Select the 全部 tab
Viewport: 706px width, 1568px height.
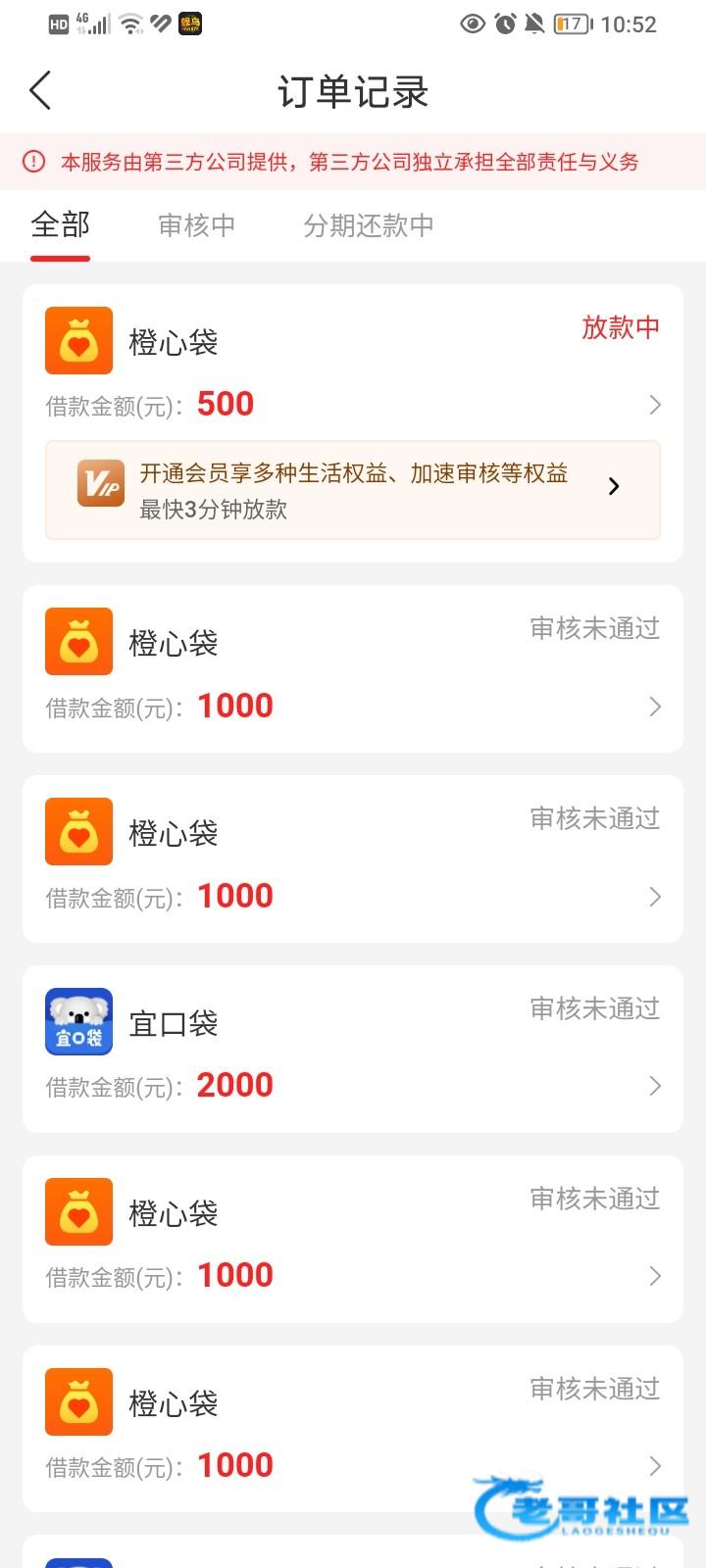click(x=60, y=225)
